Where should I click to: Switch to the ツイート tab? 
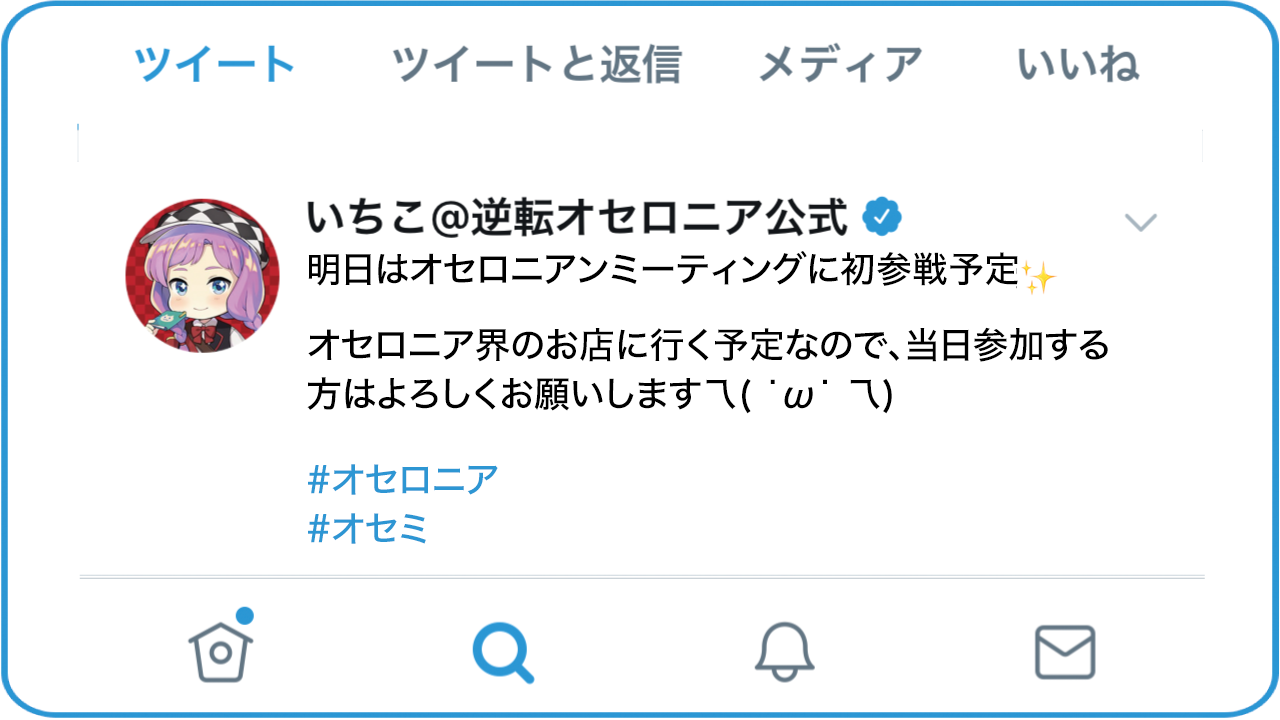click(x=215, y=65)
